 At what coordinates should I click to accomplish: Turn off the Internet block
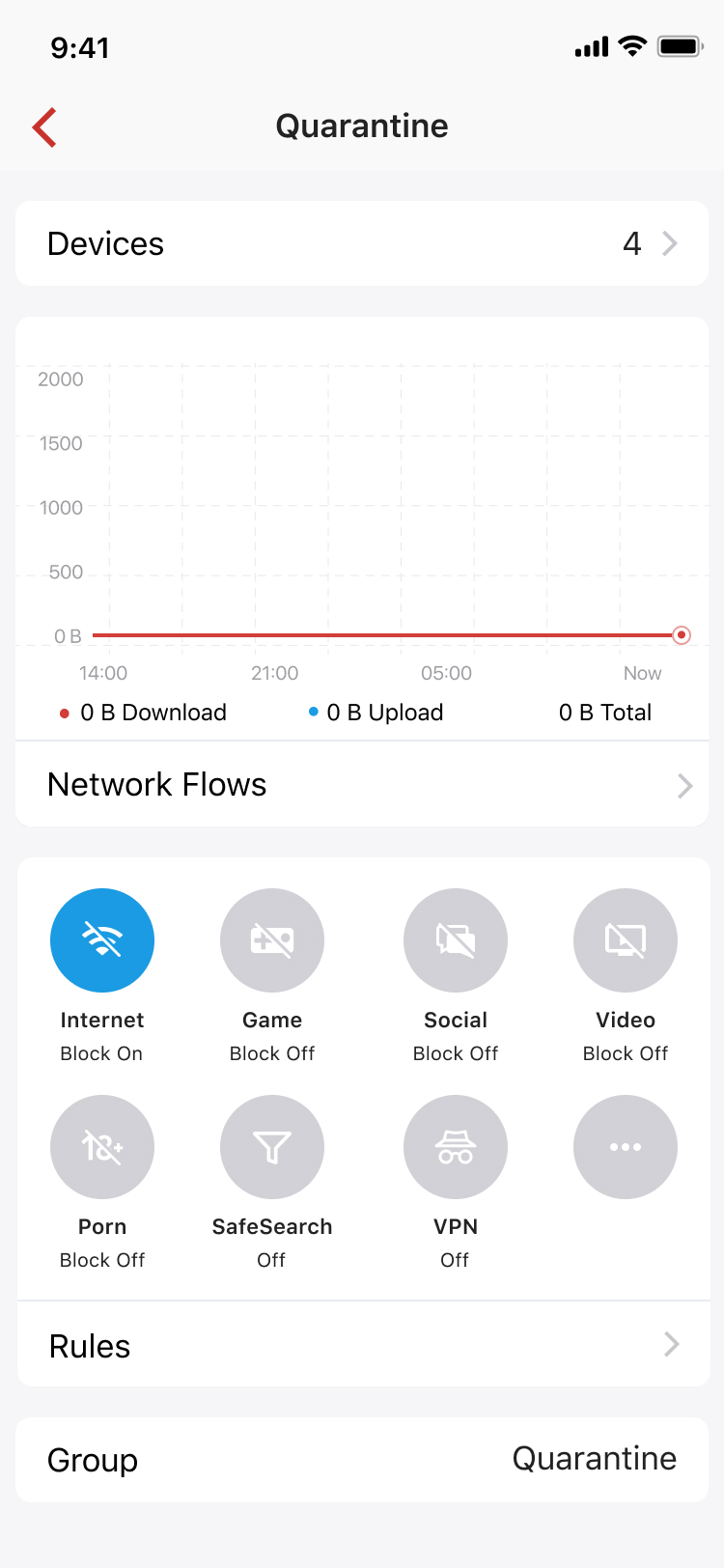tap(102, 940)
